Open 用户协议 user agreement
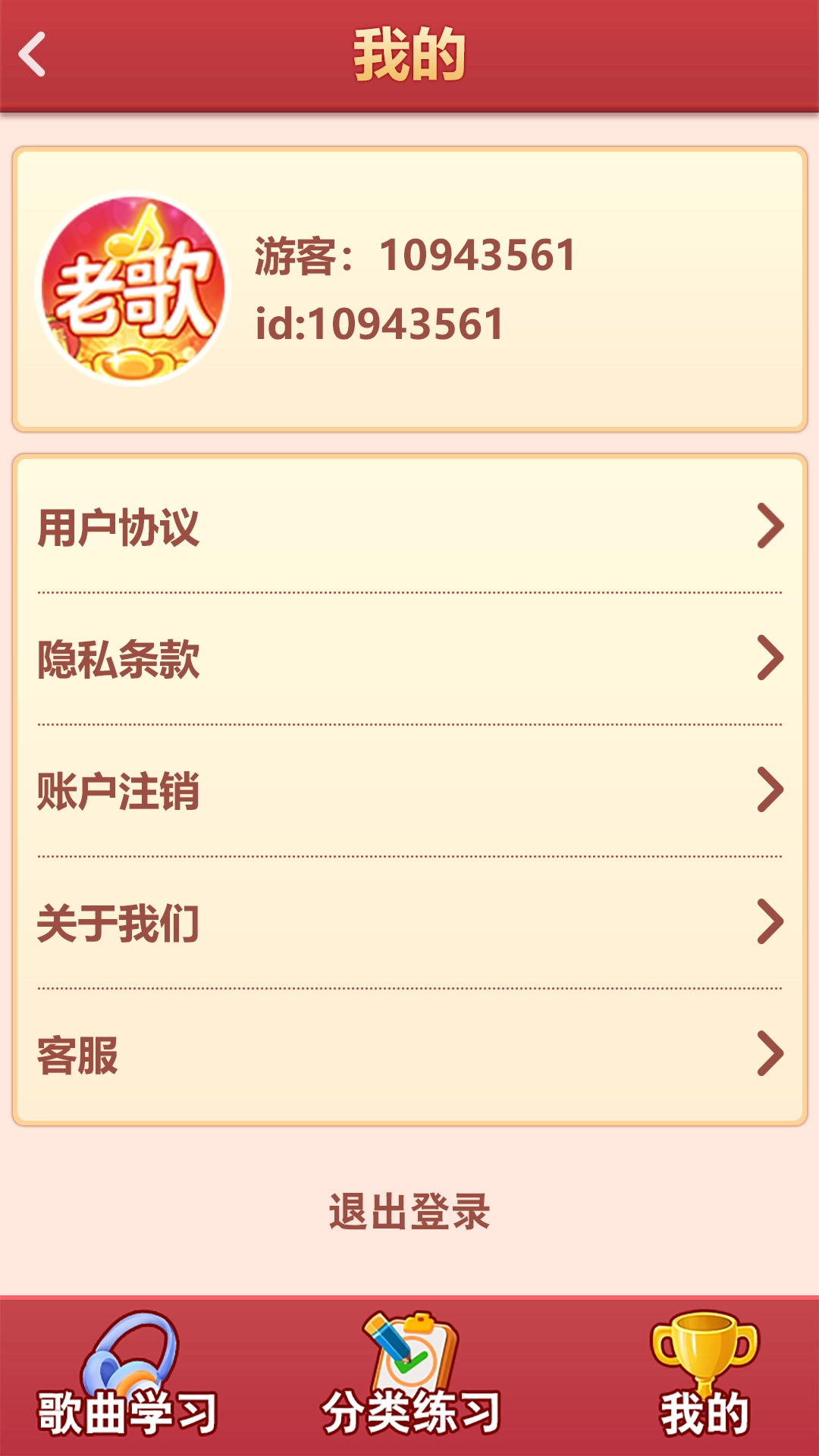This screenshot has width=819, height=1456. (409, 527)
